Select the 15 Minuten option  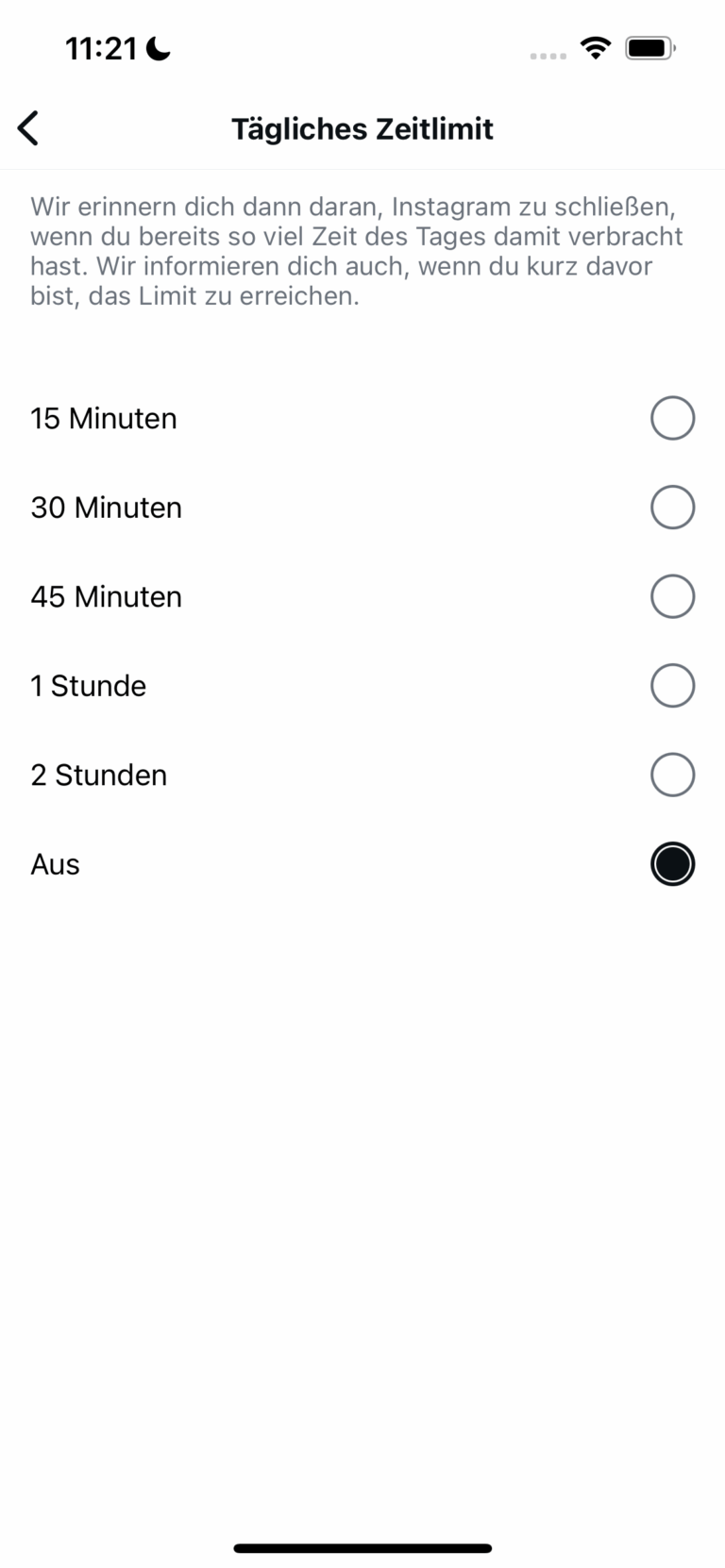[x=672, y=418]
